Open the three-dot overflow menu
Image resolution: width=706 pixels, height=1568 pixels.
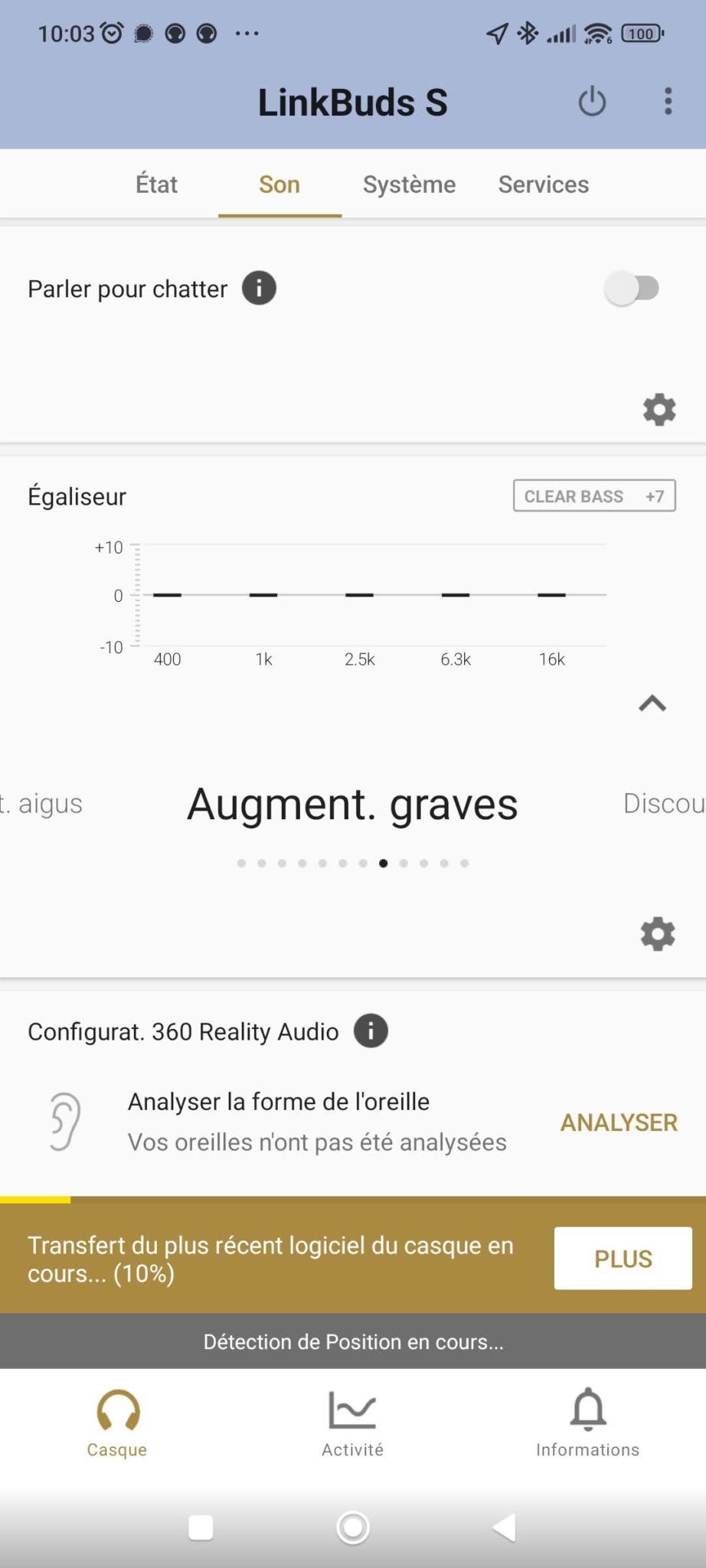(668, 101)
